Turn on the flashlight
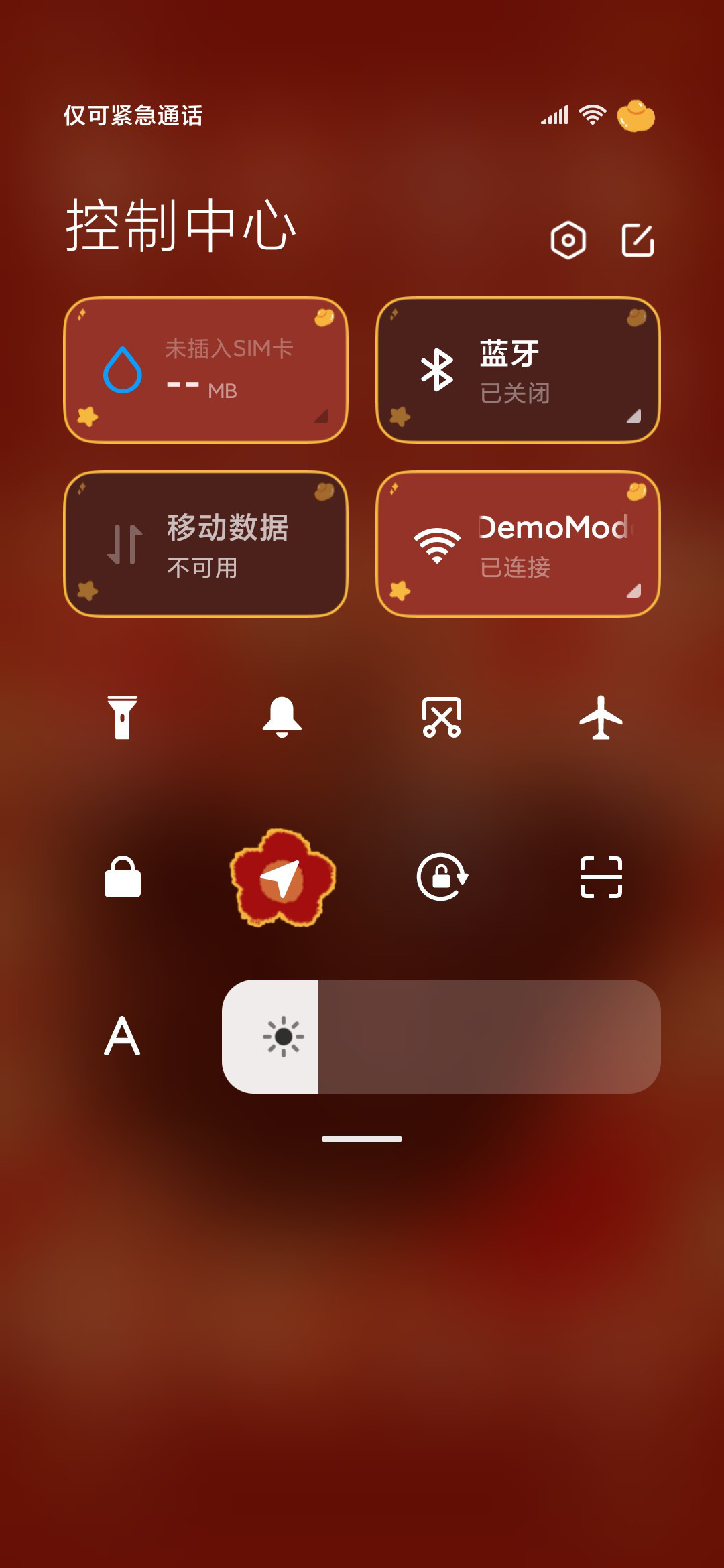This screenshot has width=724, height=1568. (x=123, y=718)
